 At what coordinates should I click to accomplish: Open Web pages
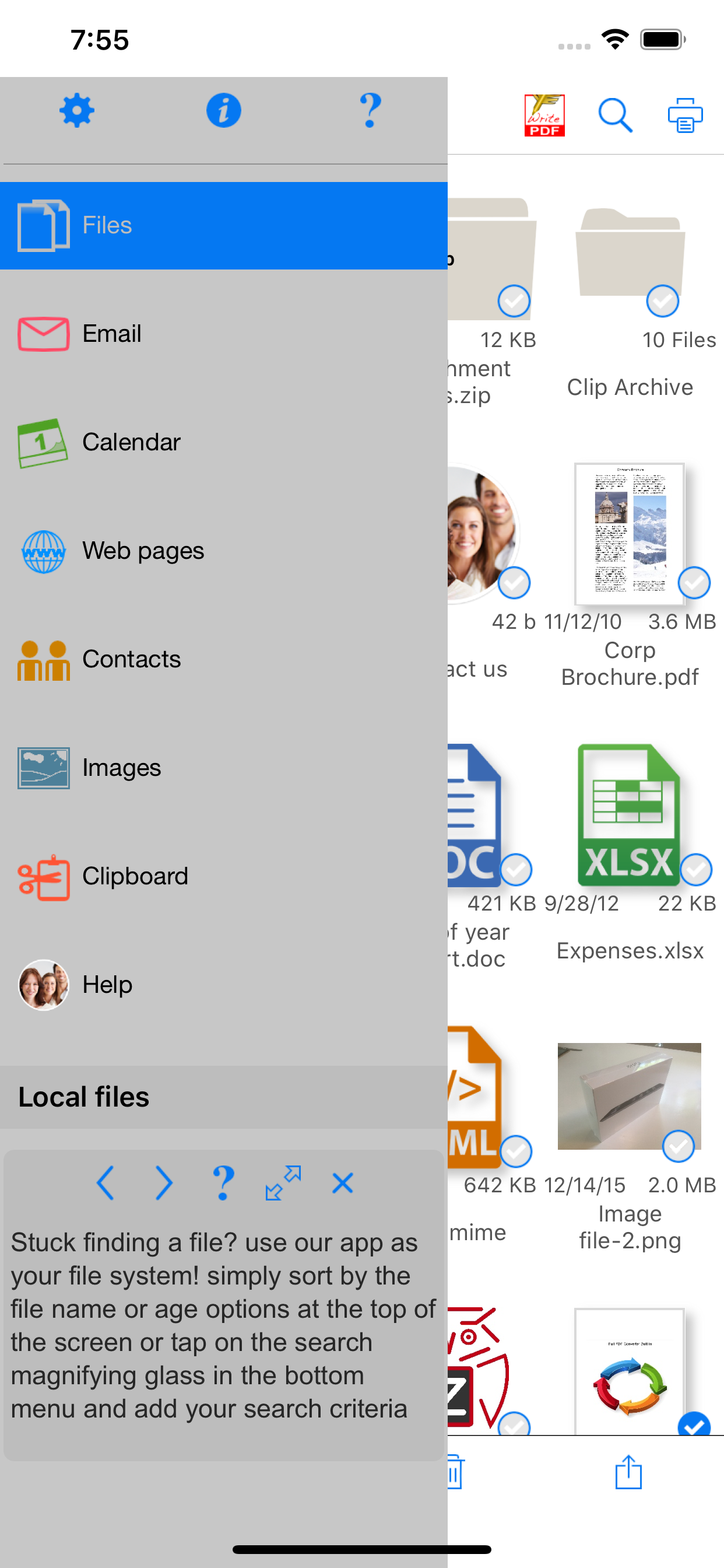click(224, 551)
